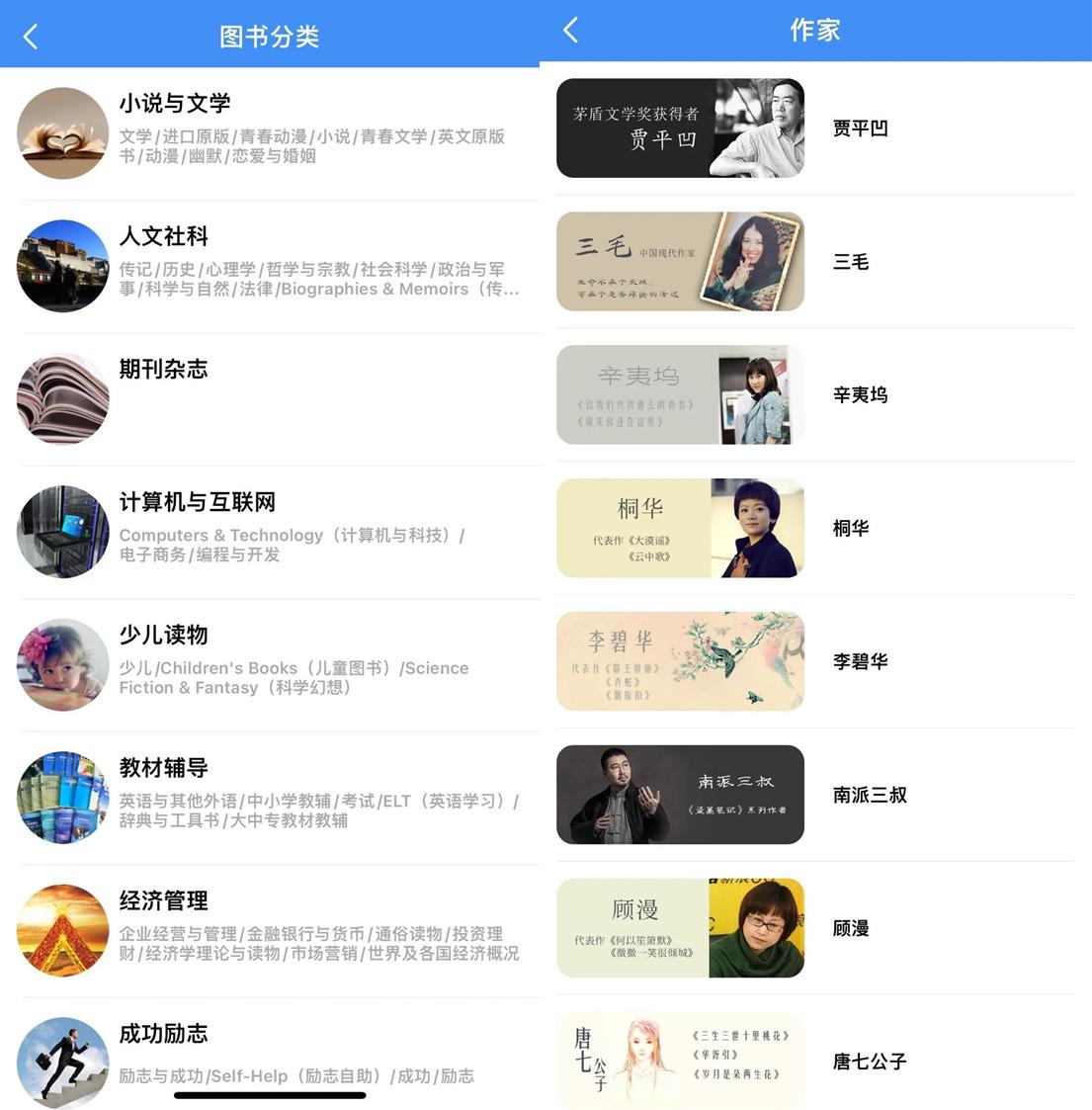Go back from the 作家 screen
This screenshot has width=1092, height=1110.
pyautogui.click(x=570, y=31)
